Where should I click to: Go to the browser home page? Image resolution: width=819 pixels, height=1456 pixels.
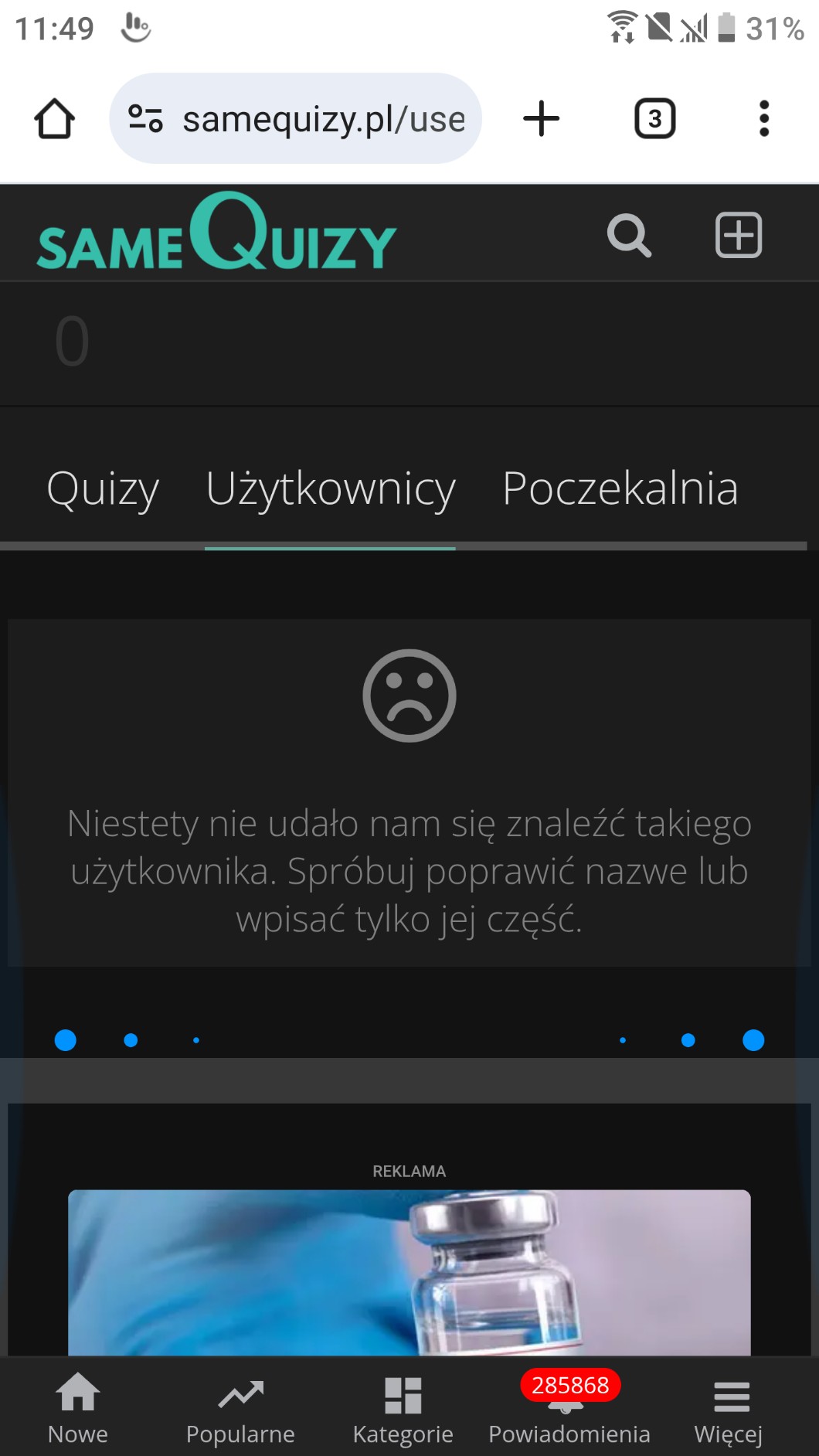54,119
